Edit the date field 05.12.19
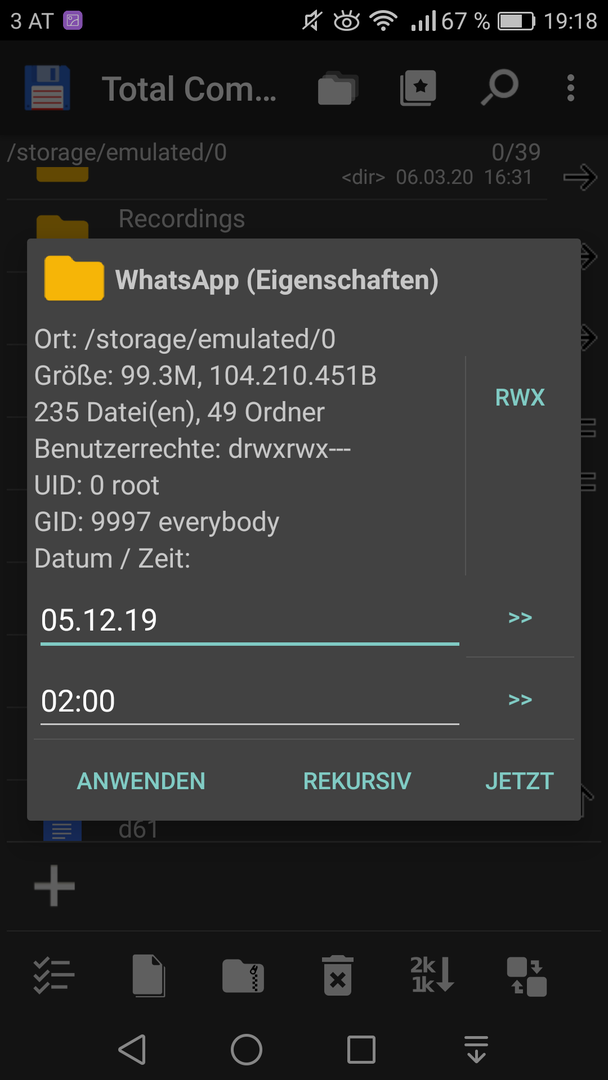Image resolution: width=608 pixels, height=1080 pixels. pos(249,621)
